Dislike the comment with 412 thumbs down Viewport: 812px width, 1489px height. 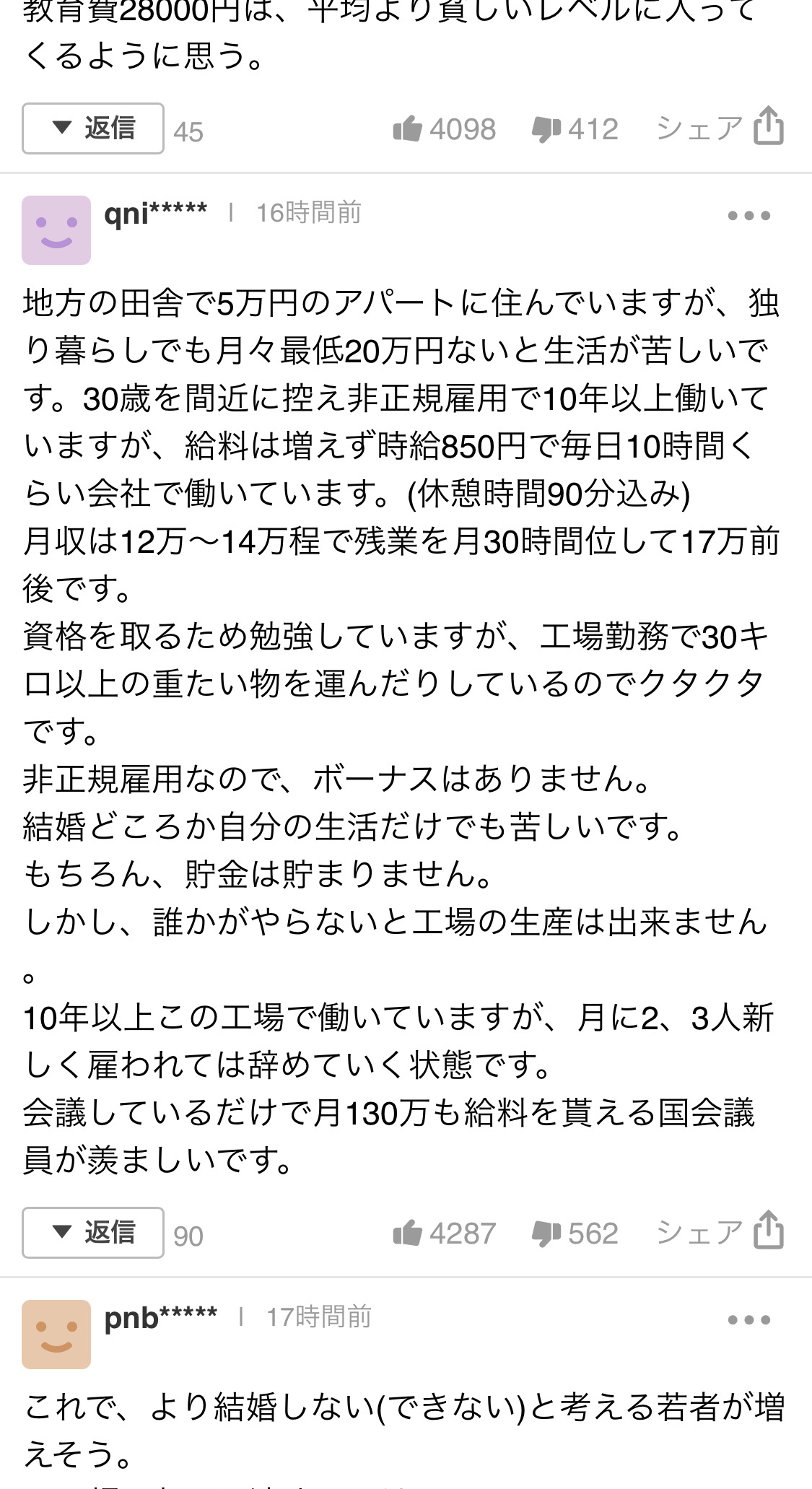[575, 129]
